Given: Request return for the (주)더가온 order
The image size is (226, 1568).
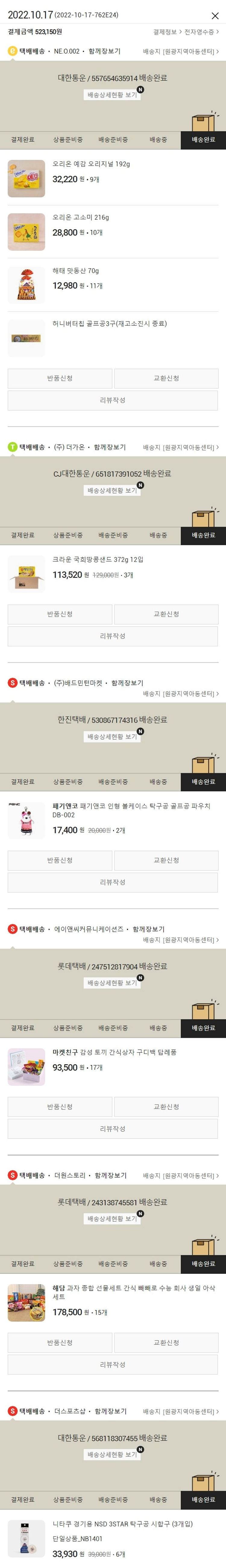Looking at the screenshot, I should pyautogui.click(x=60, y=614).
